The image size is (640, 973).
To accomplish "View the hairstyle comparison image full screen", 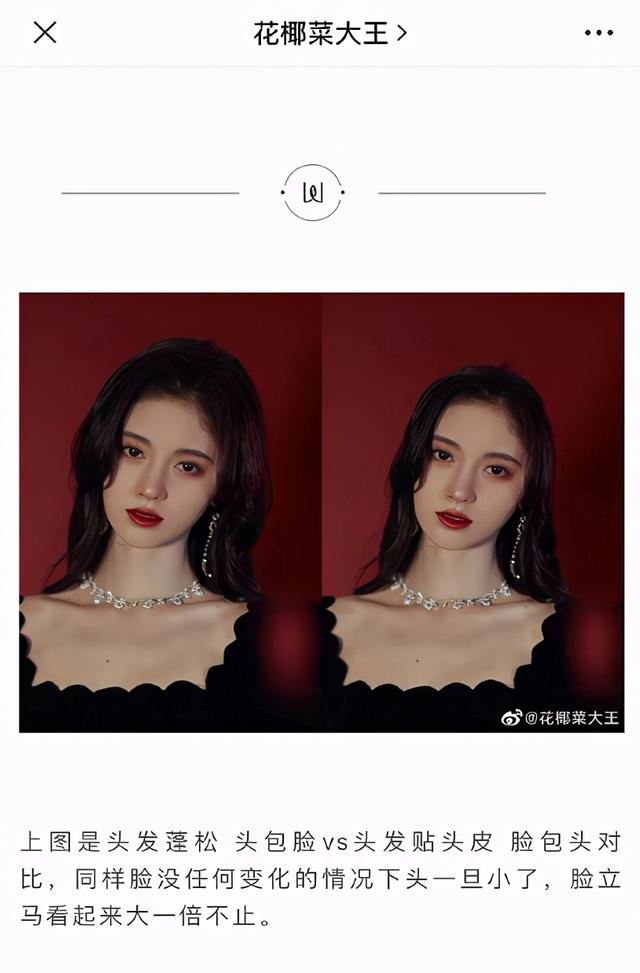I will coord(321,512).
